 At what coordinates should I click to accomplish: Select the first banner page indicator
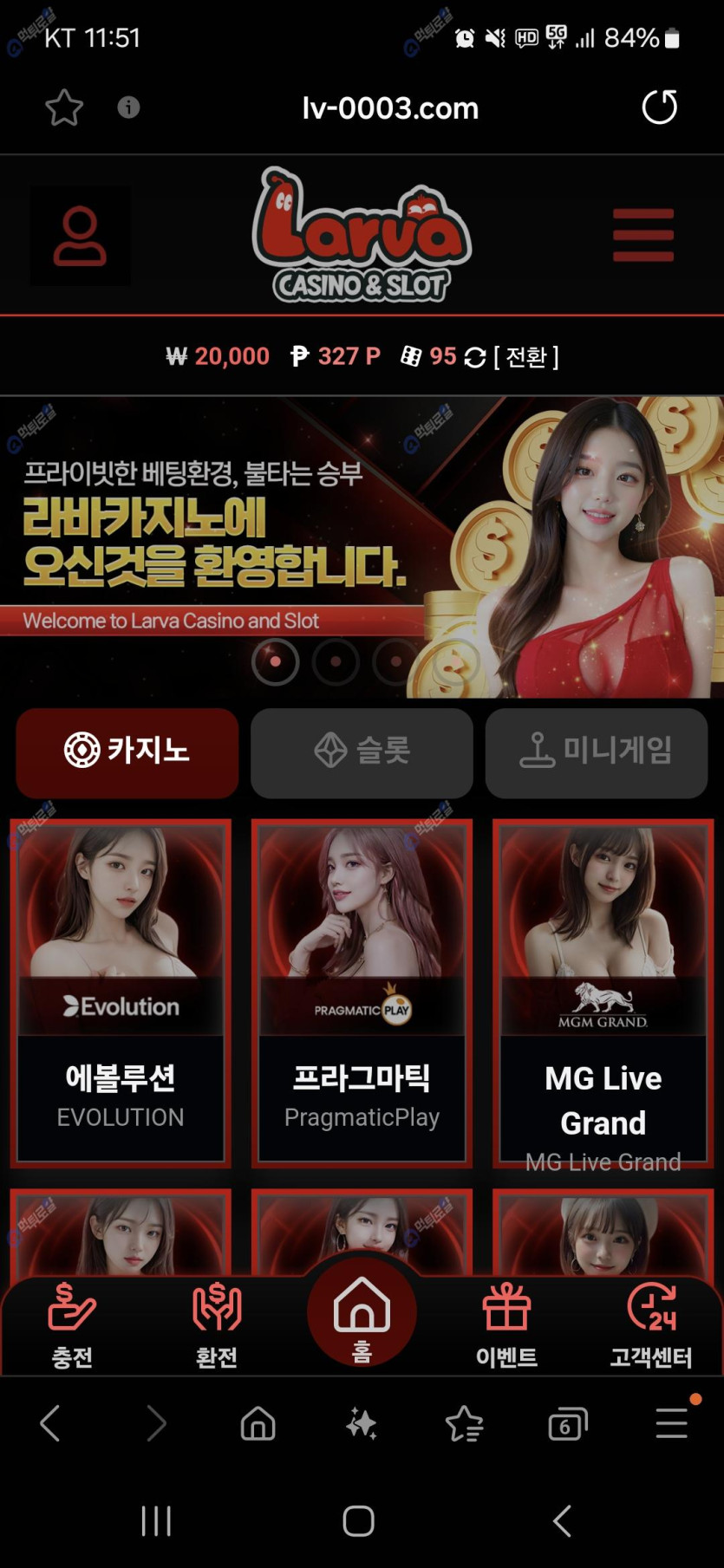tap(275, 661)
